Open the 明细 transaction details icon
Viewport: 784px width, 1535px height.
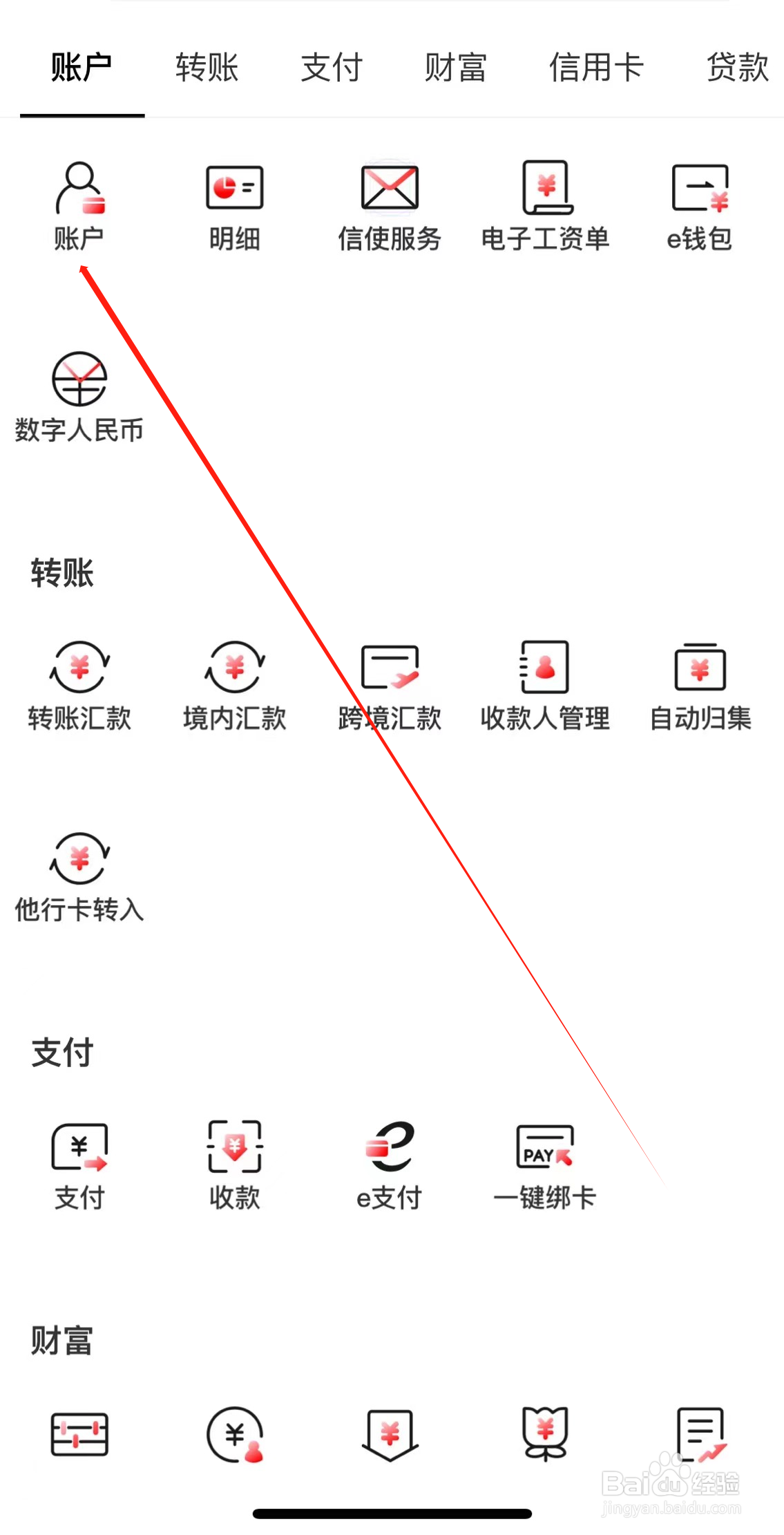[x=233, y=204]
